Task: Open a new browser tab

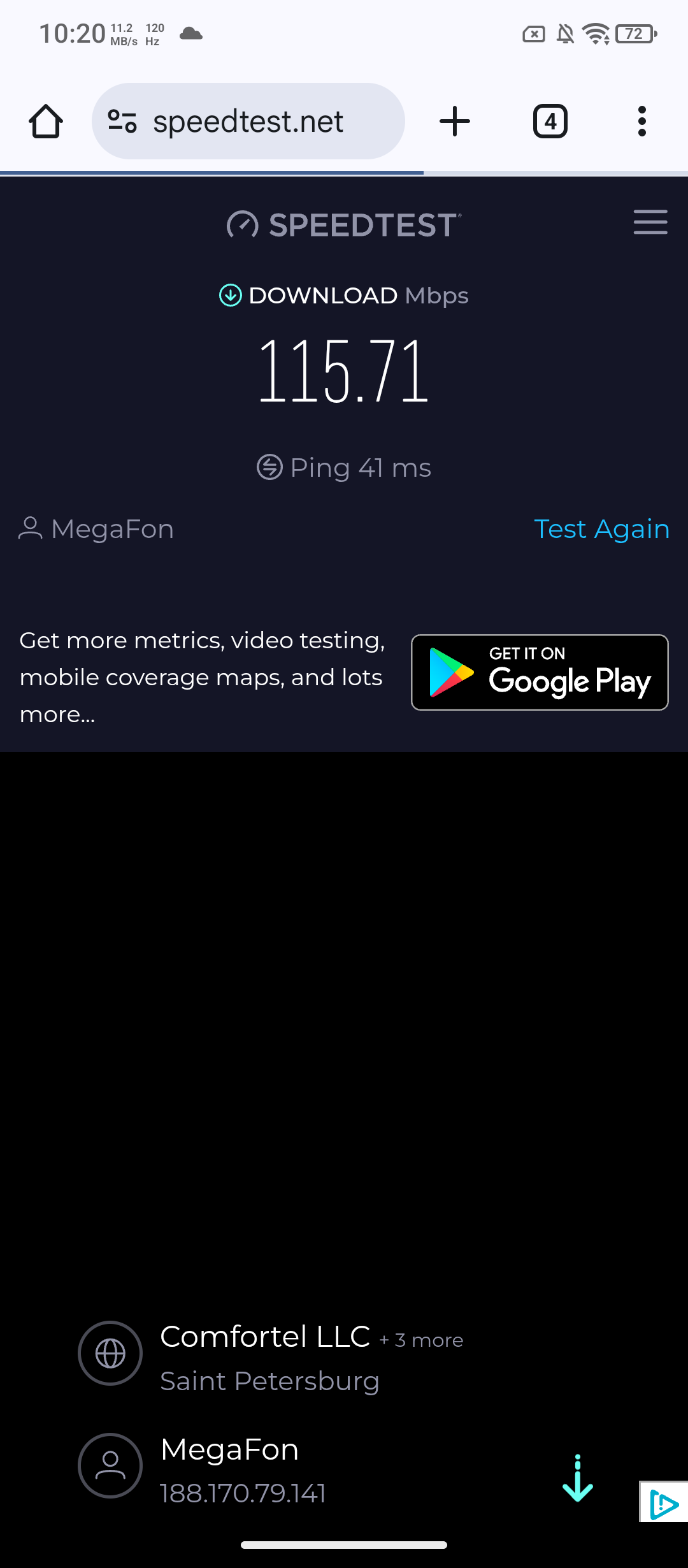Action: (x=455, y=121)
